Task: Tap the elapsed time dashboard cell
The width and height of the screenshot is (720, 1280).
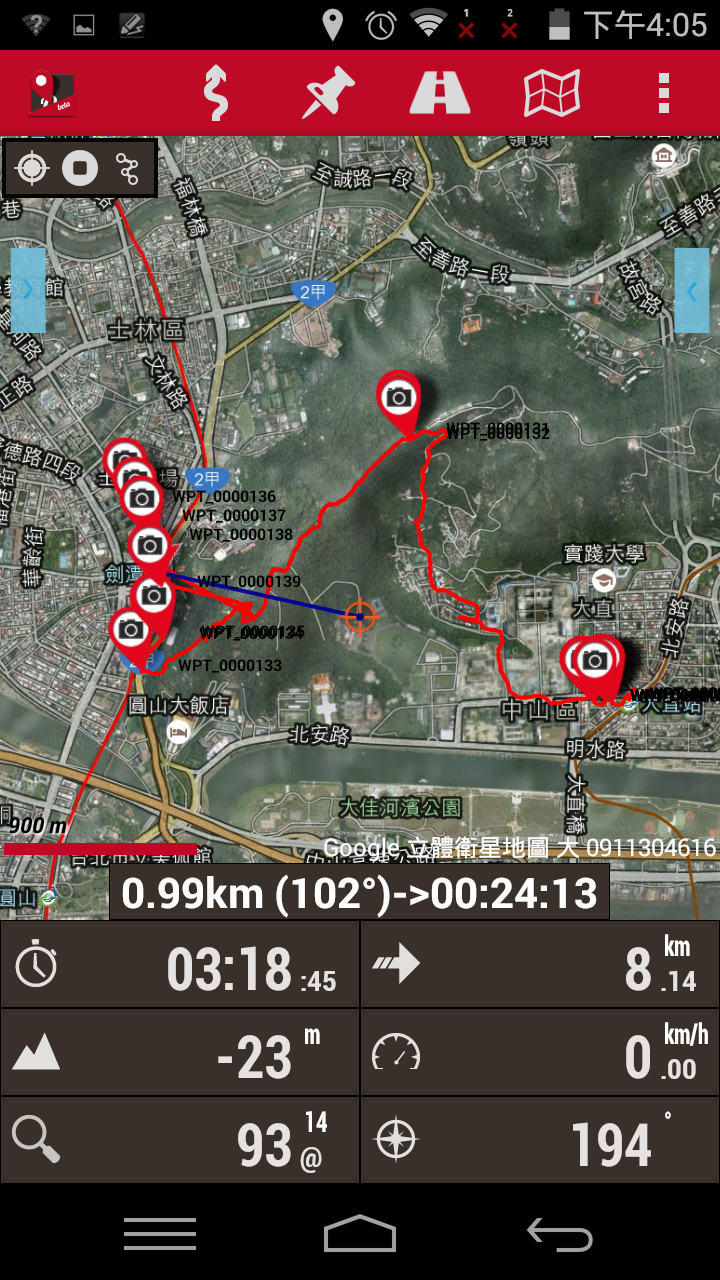Action: [180, 965]
